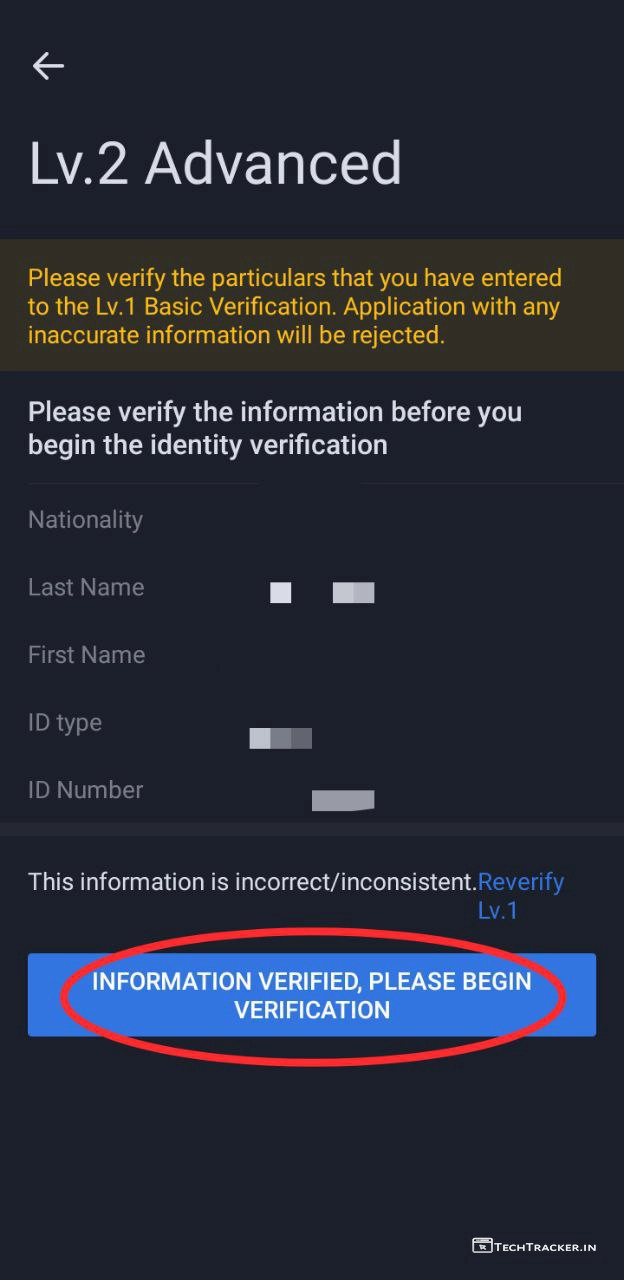Image resolution: width=624 pixels, height=1280 pixels.
Task: Open the Reverify Lv.1 link
Action: [x=520, y=883]
